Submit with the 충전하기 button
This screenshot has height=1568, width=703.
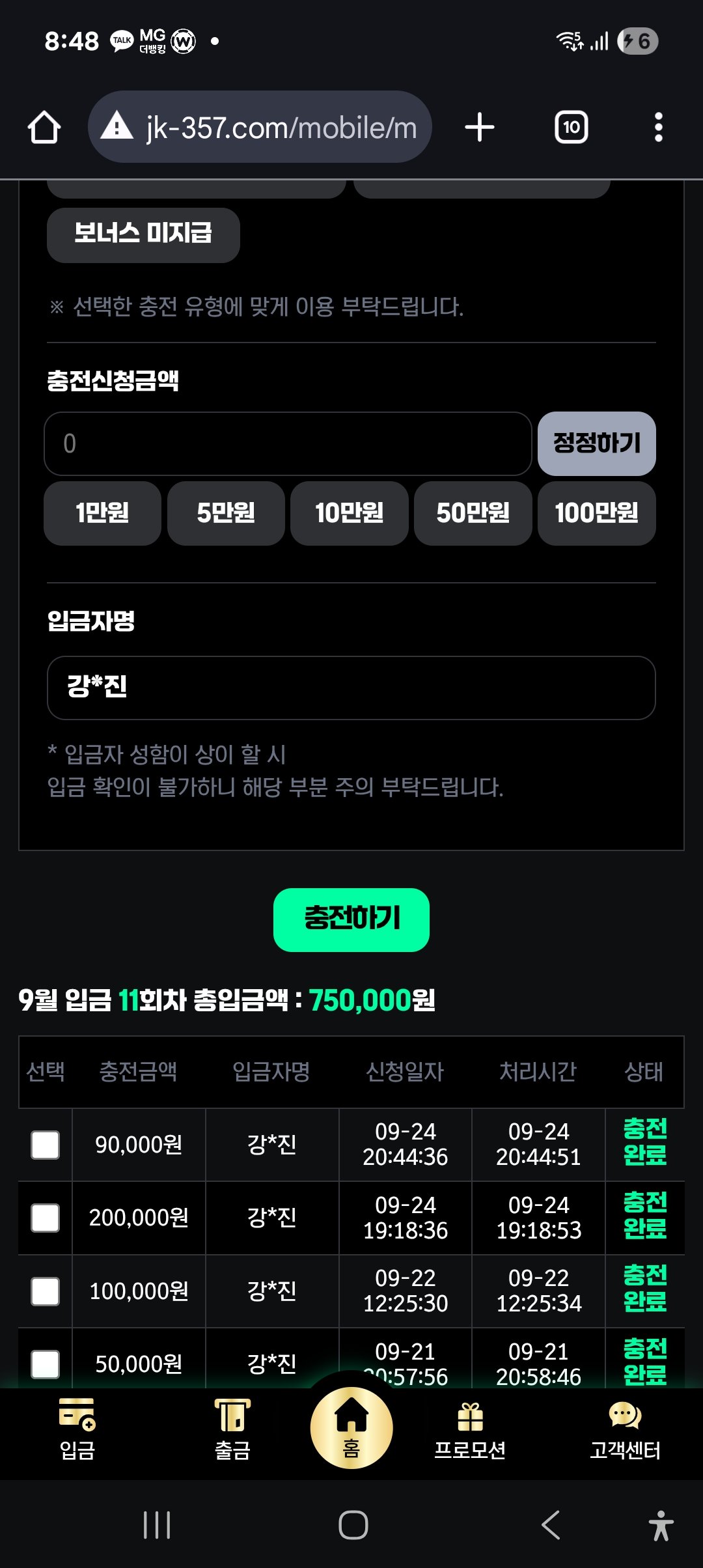click(351, 919)
